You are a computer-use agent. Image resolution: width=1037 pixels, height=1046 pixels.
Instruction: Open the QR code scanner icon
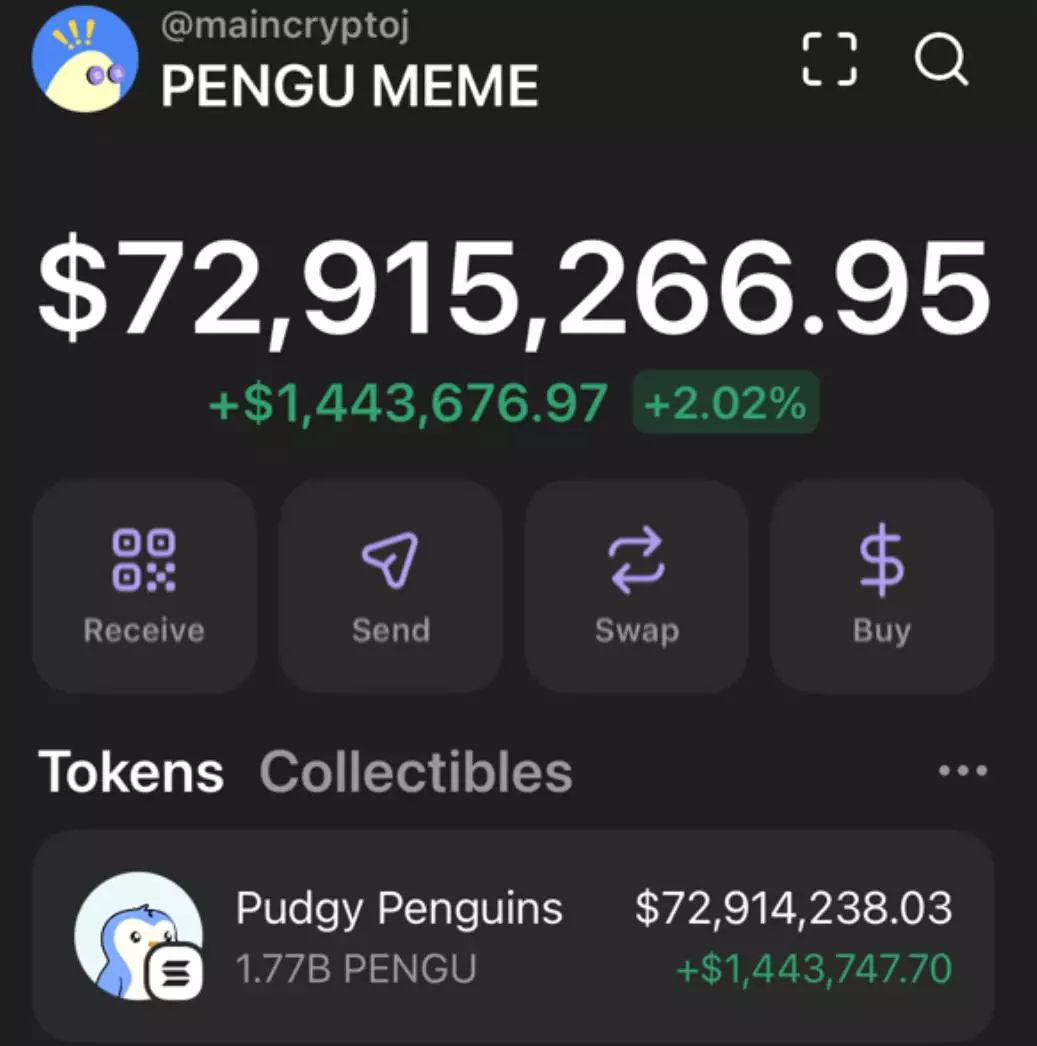click(830, 60)
